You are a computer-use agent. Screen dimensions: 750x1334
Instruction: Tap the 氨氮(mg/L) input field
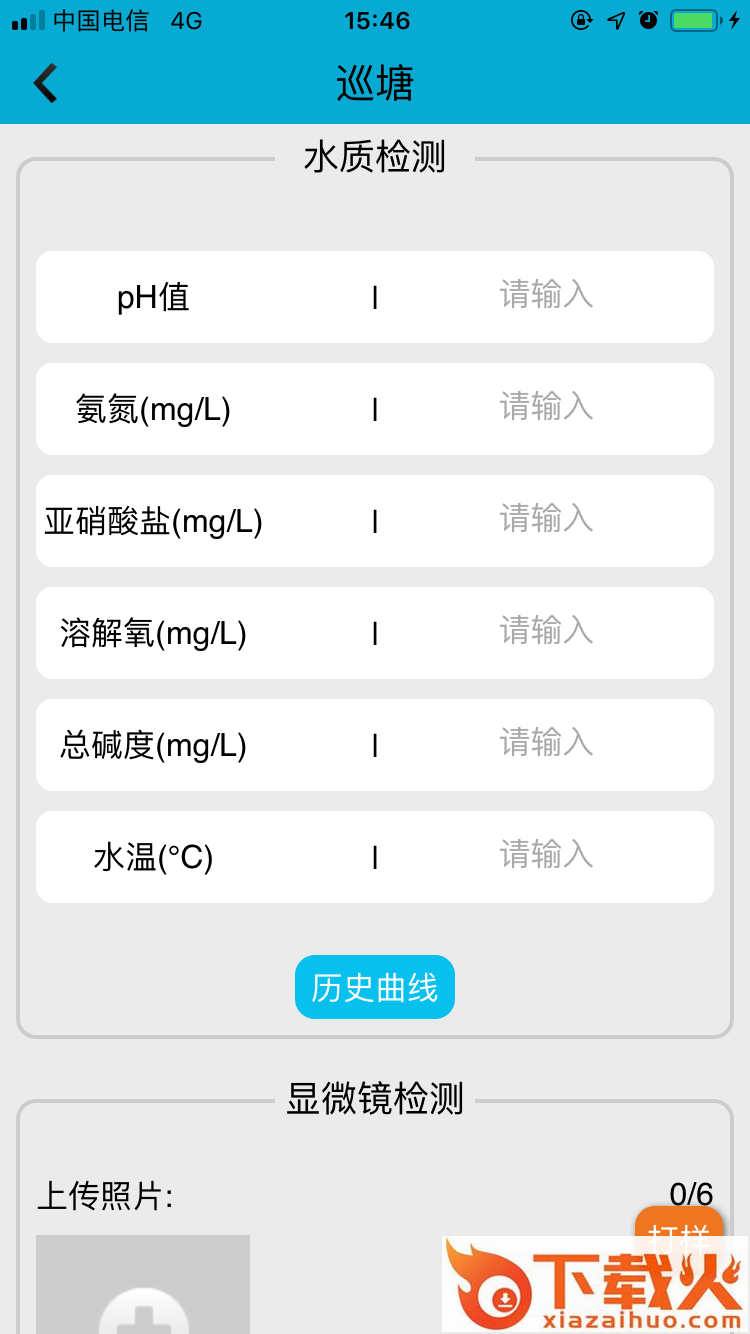(546, 408)
